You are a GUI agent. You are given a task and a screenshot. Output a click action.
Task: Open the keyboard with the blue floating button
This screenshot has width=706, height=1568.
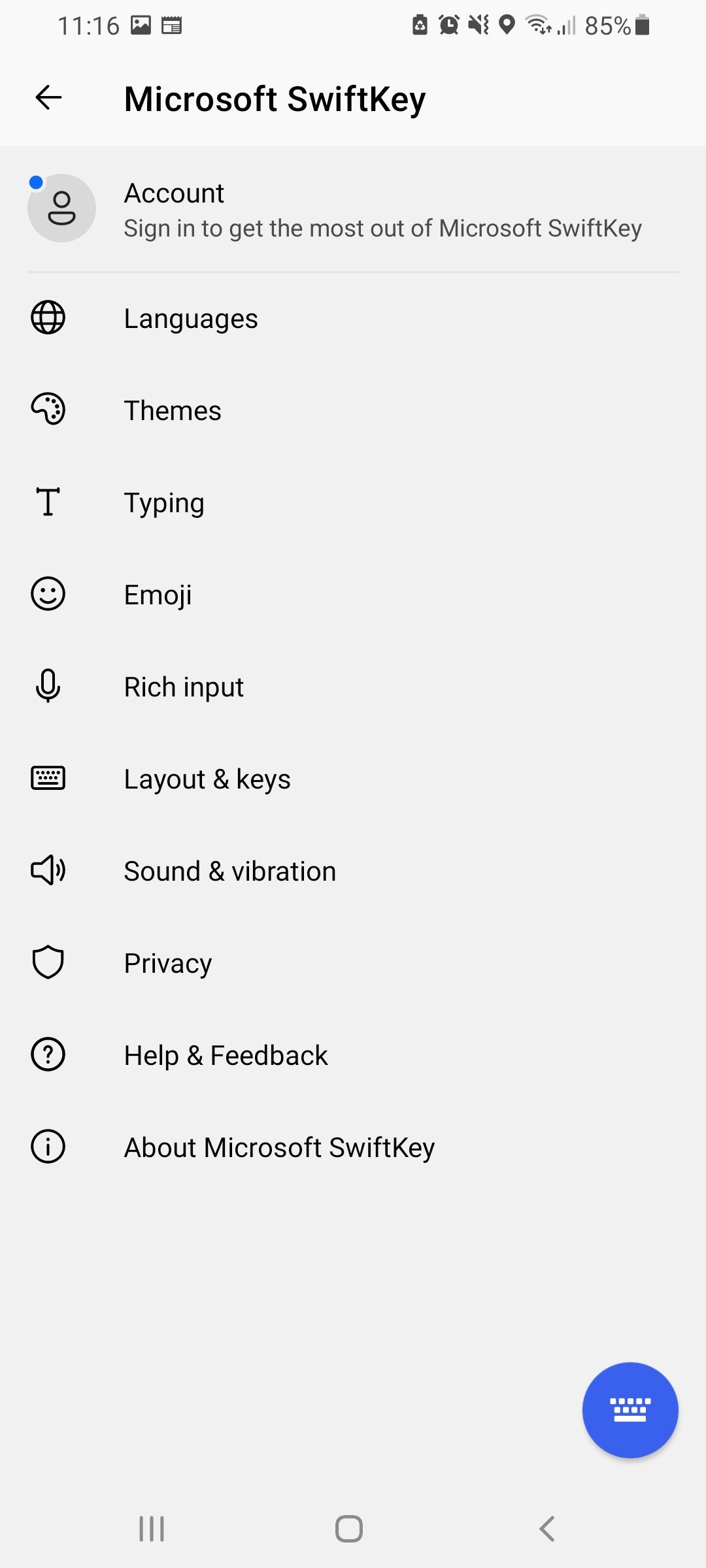click(x=630, y=1410)
